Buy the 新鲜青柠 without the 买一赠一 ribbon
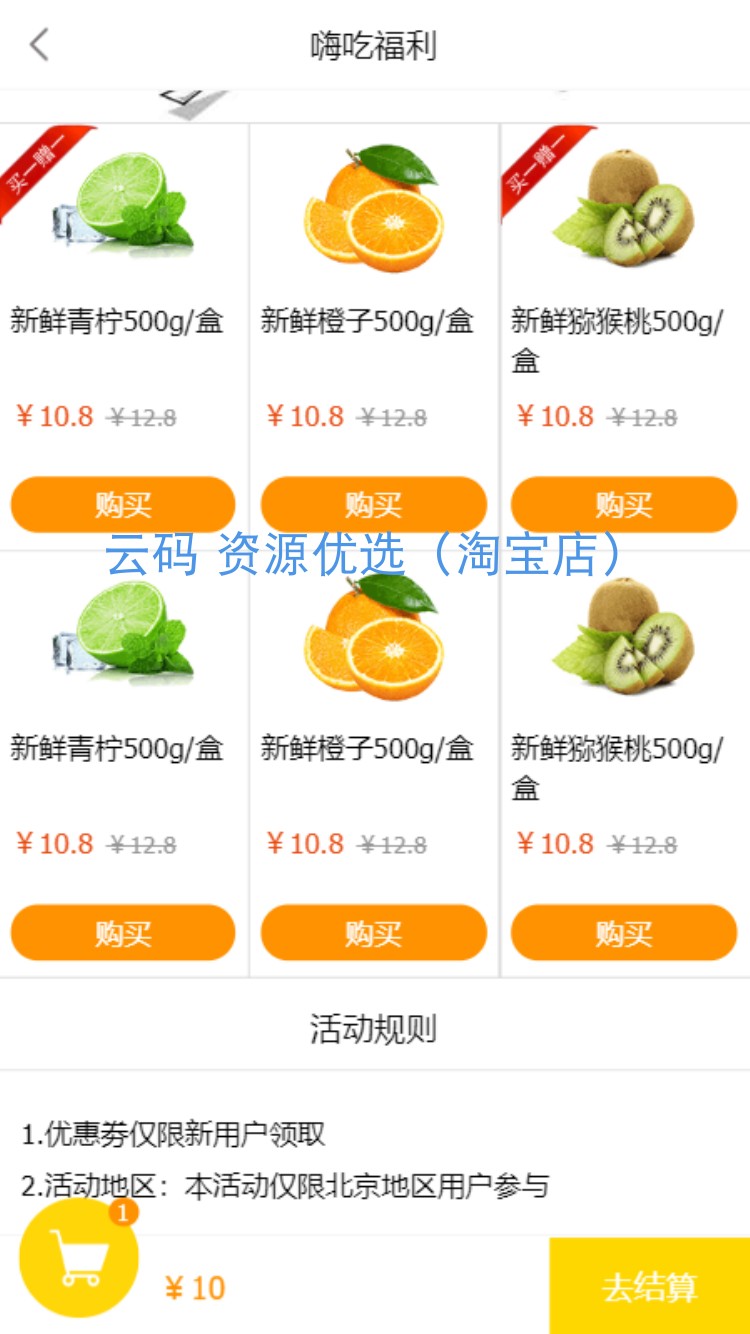Screen dimensions: 750x1334 [x=123, y=932]
